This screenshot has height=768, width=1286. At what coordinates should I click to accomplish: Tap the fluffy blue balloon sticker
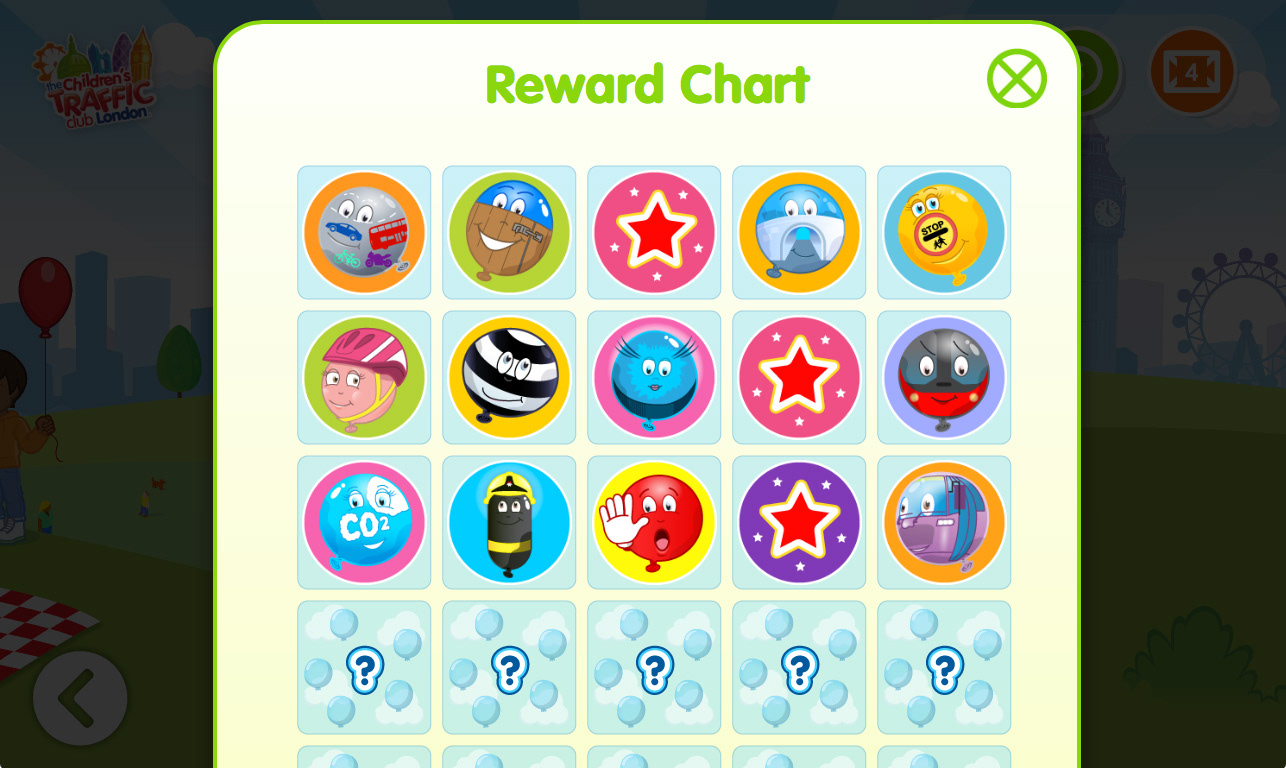point(654,377)
